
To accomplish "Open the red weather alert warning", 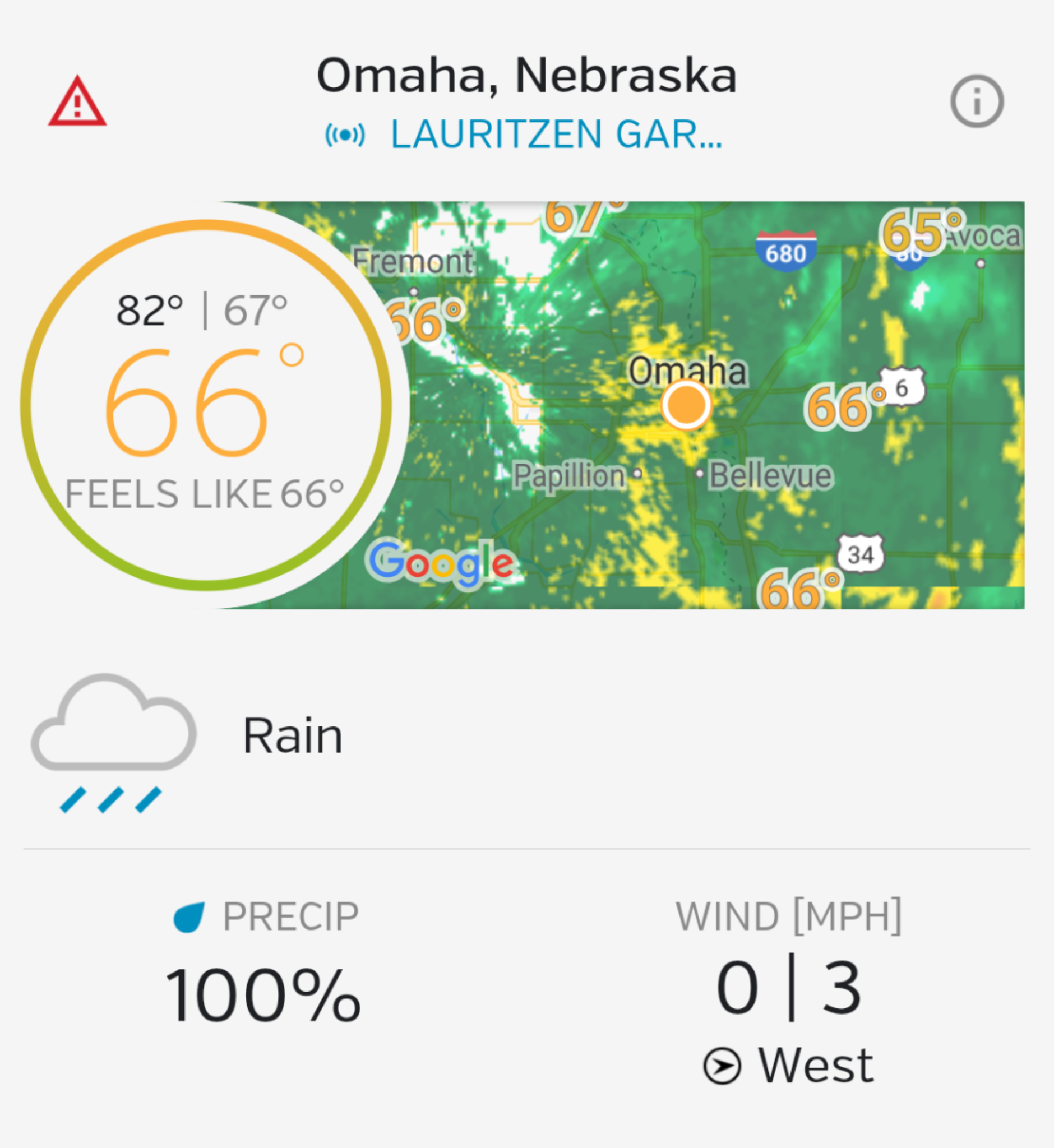I will pos(77,102).
